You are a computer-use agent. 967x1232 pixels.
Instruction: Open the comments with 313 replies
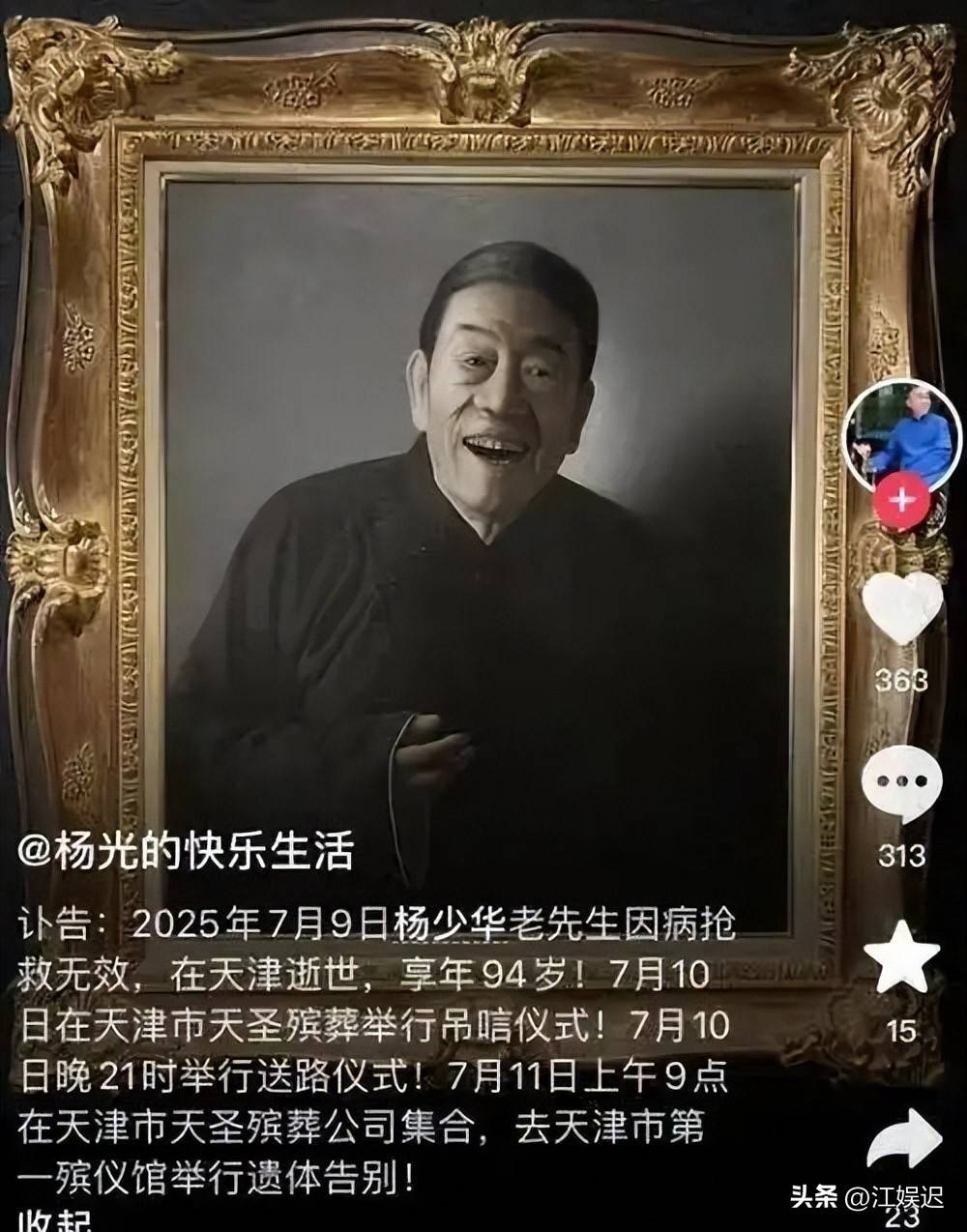[x=901, y=783]
